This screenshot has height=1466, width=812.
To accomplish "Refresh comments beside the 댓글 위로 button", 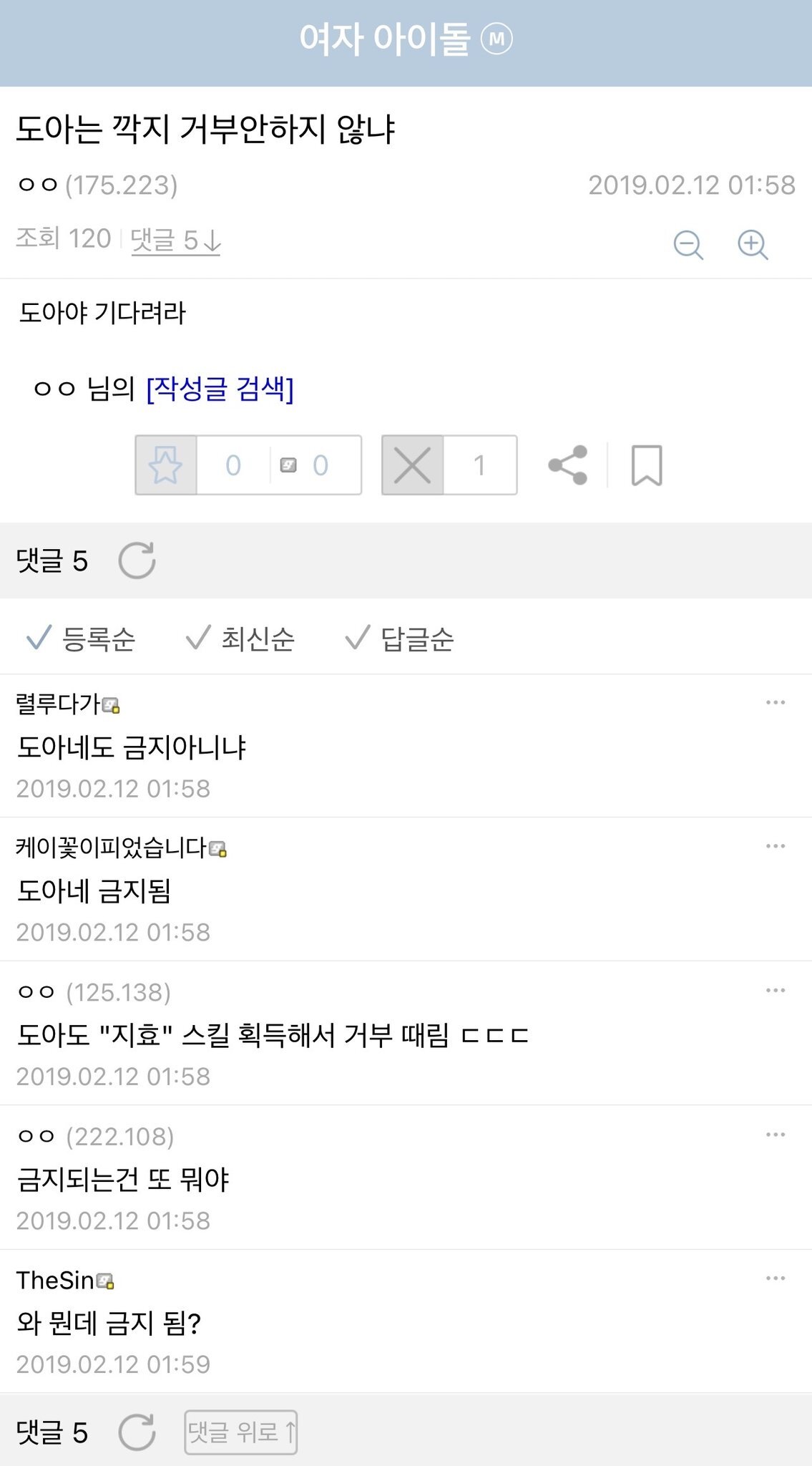I will [137, 1432].
